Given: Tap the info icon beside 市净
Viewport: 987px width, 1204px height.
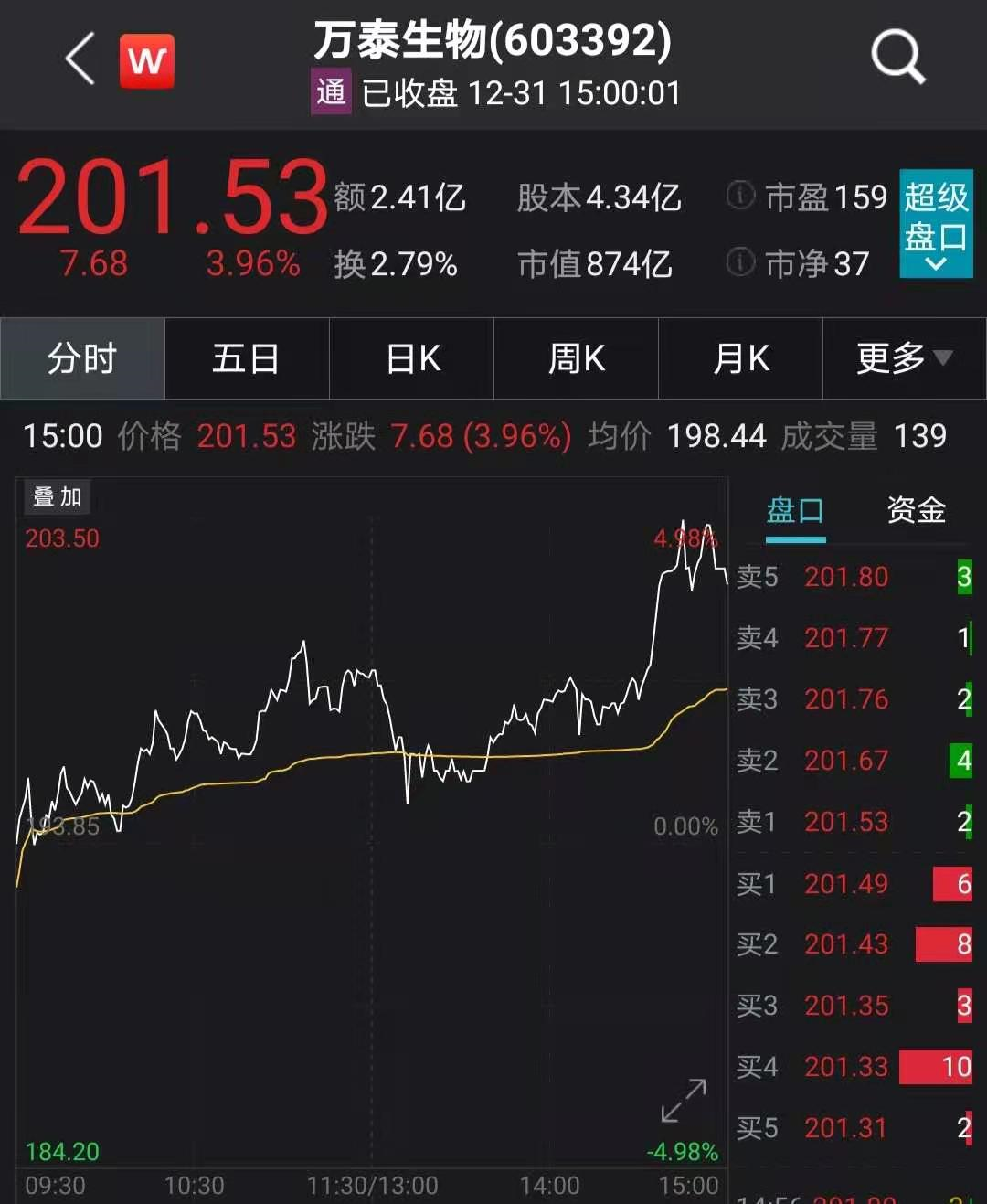Looking at the screenshot, I should 740,263.
